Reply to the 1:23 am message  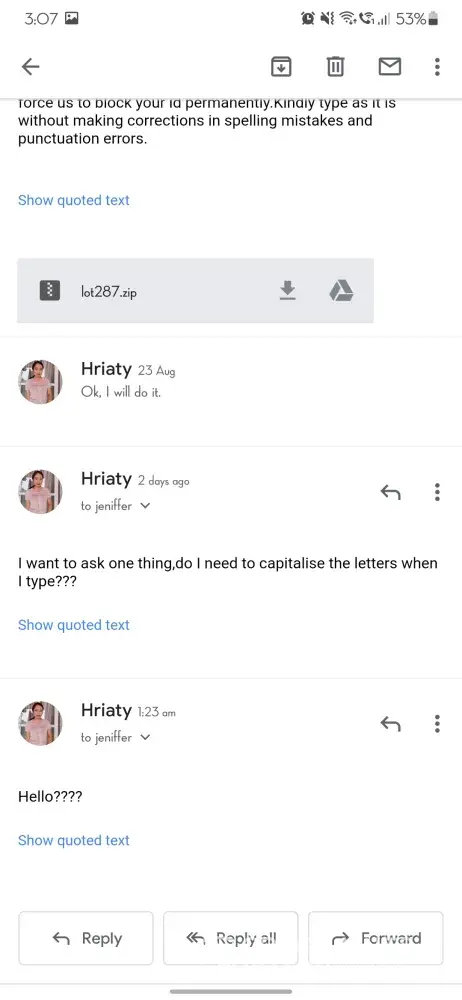pyautogui.click(x=390, y=723)
